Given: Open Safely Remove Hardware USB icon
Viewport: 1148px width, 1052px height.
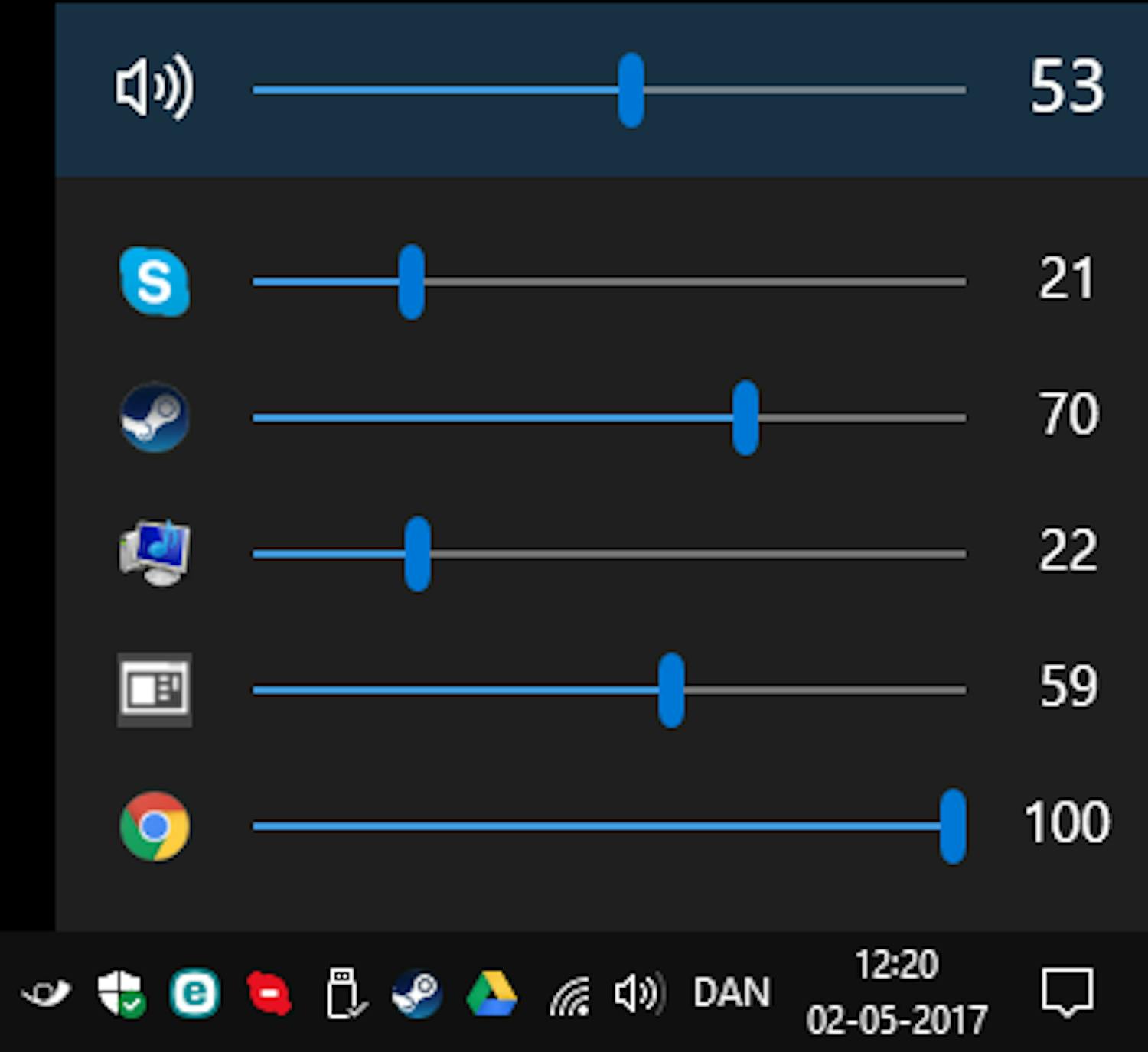Looking at the screenshot, I should 344,994.
